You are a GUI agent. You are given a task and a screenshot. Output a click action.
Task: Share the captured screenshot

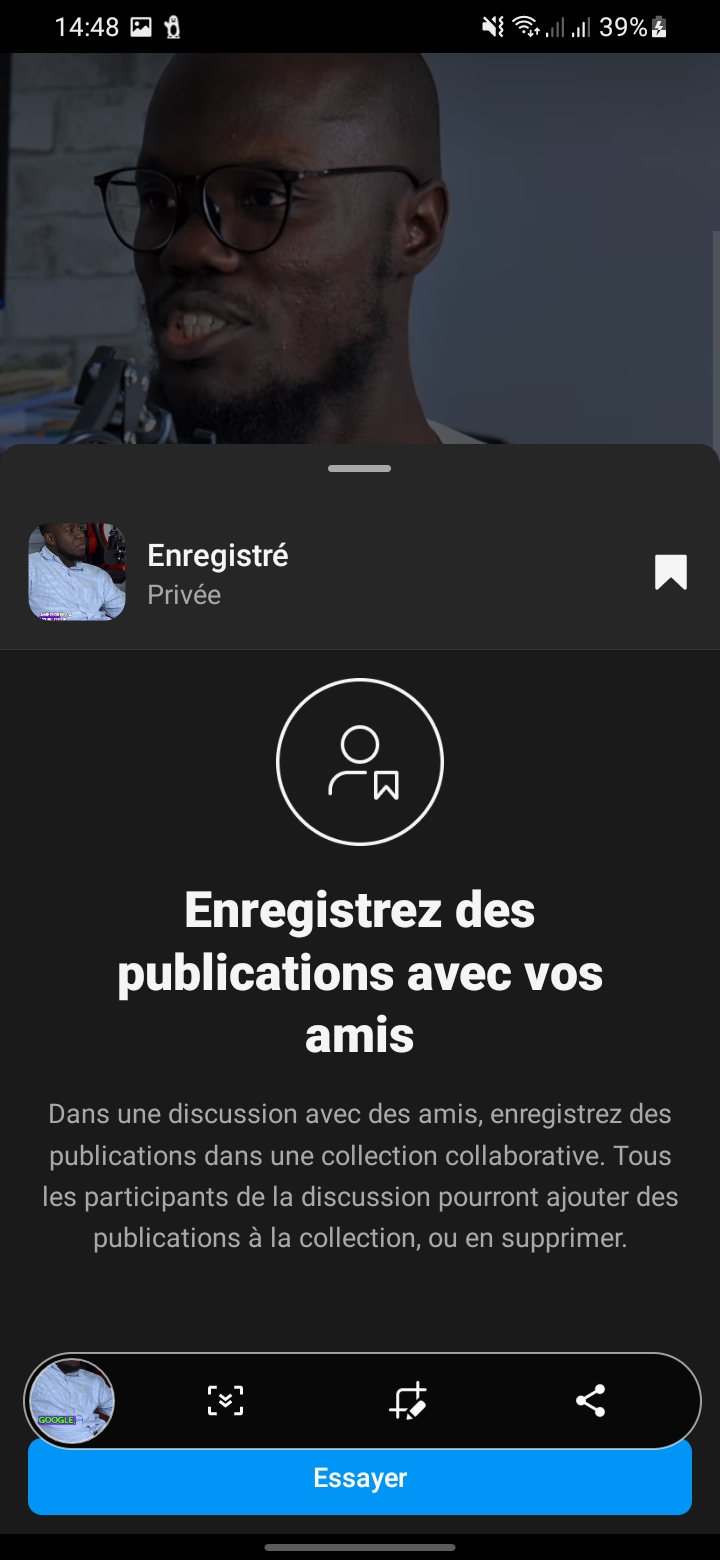[x=590, y=1400]
